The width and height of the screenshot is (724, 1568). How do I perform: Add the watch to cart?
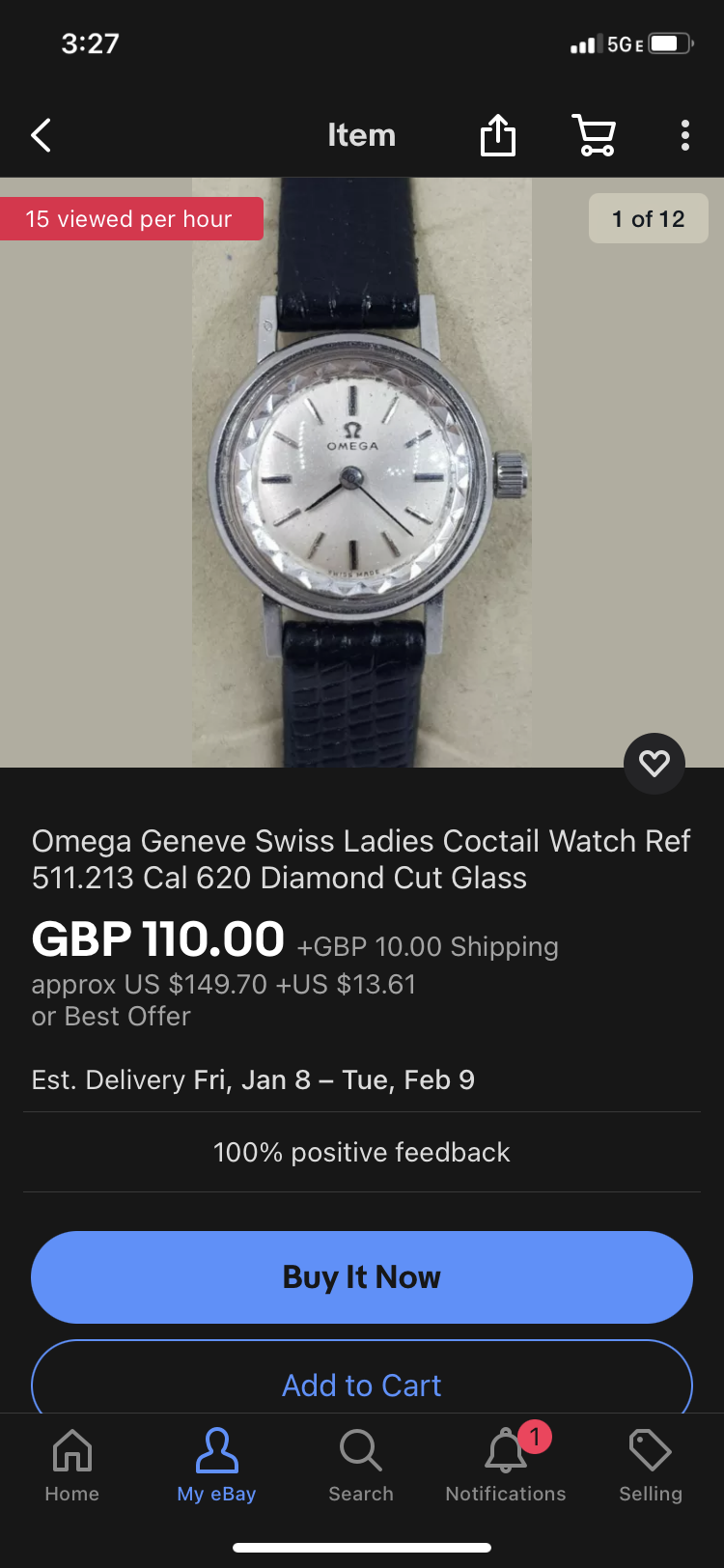[362, 1383]
